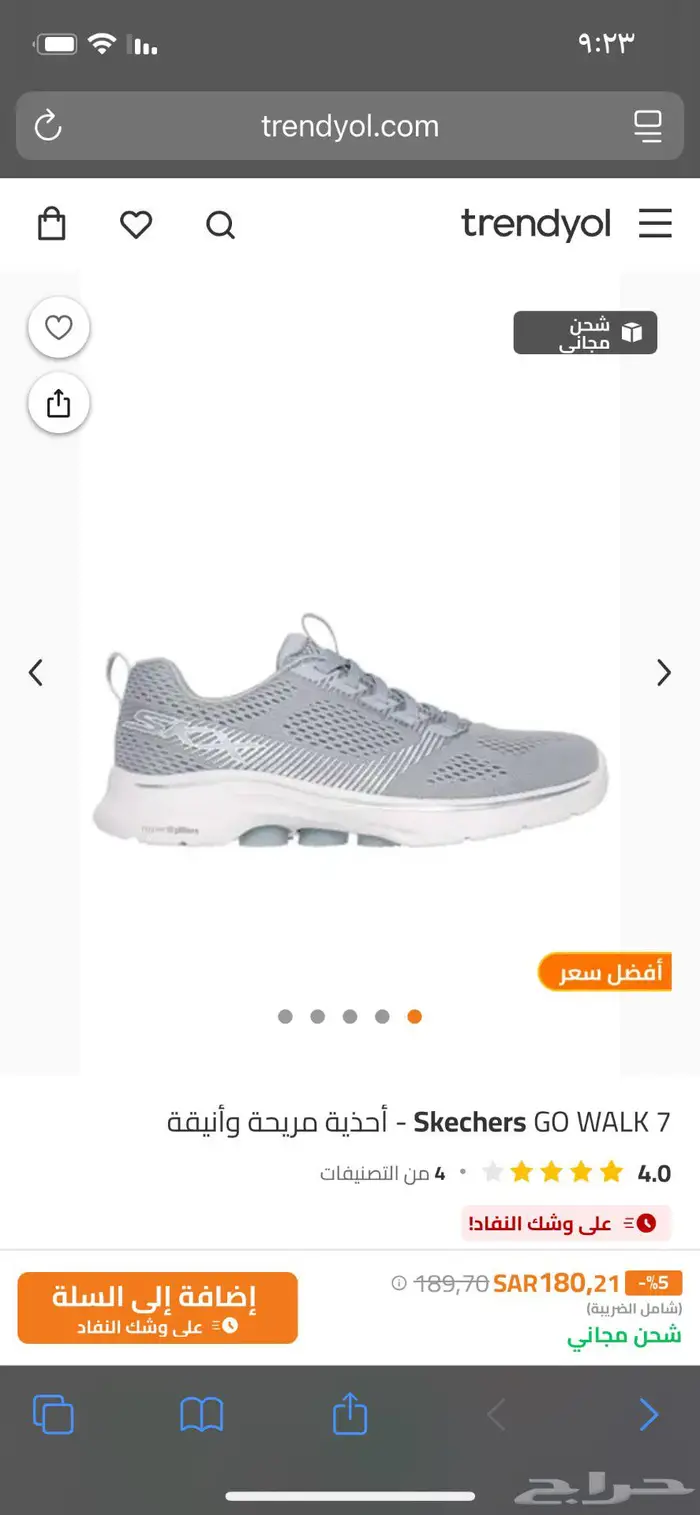Tap the trendyol.com address bar
The width and height of the screenshot is (700, 1515).
(x=349, y=126)
